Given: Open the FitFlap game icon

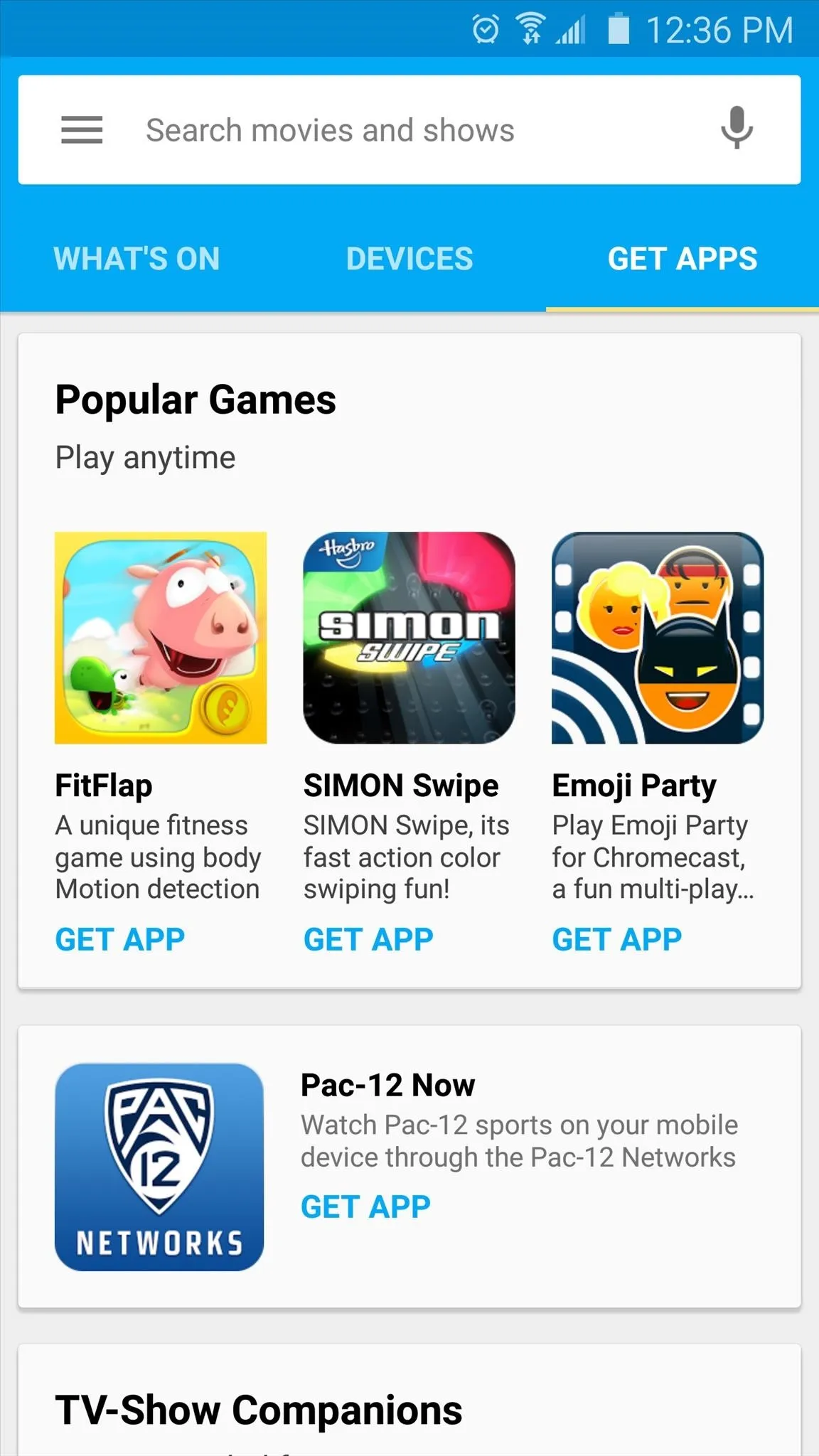Looking at the screenshot, I should click(x=161, y=638).
